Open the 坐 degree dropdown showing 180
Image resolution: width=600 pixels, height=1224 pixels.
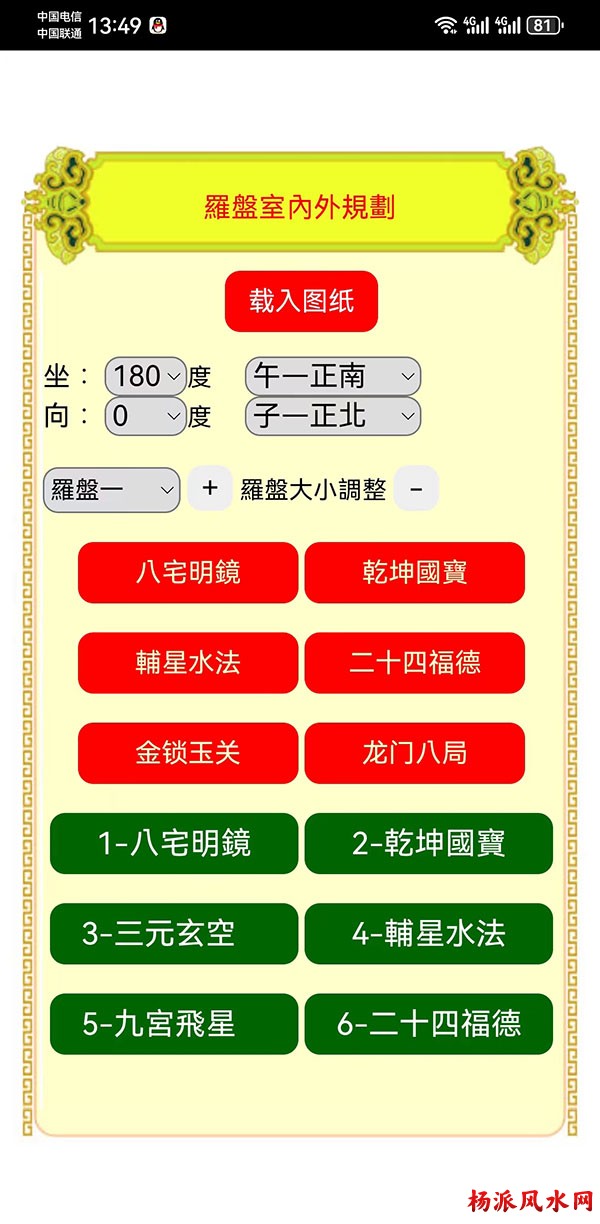145,376
